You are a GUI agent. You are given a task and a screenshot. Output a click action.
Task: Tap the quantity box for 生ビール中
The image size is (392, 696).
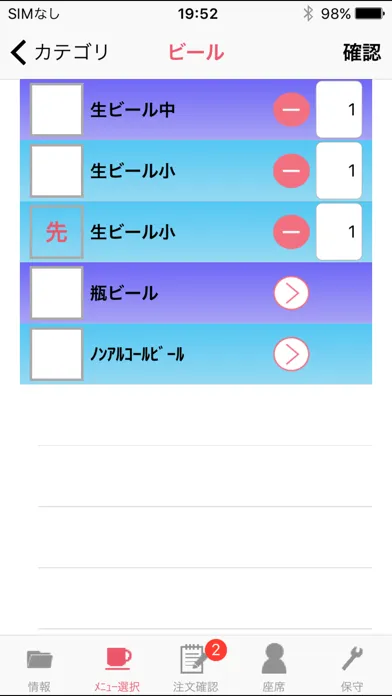tap(339, 110)
